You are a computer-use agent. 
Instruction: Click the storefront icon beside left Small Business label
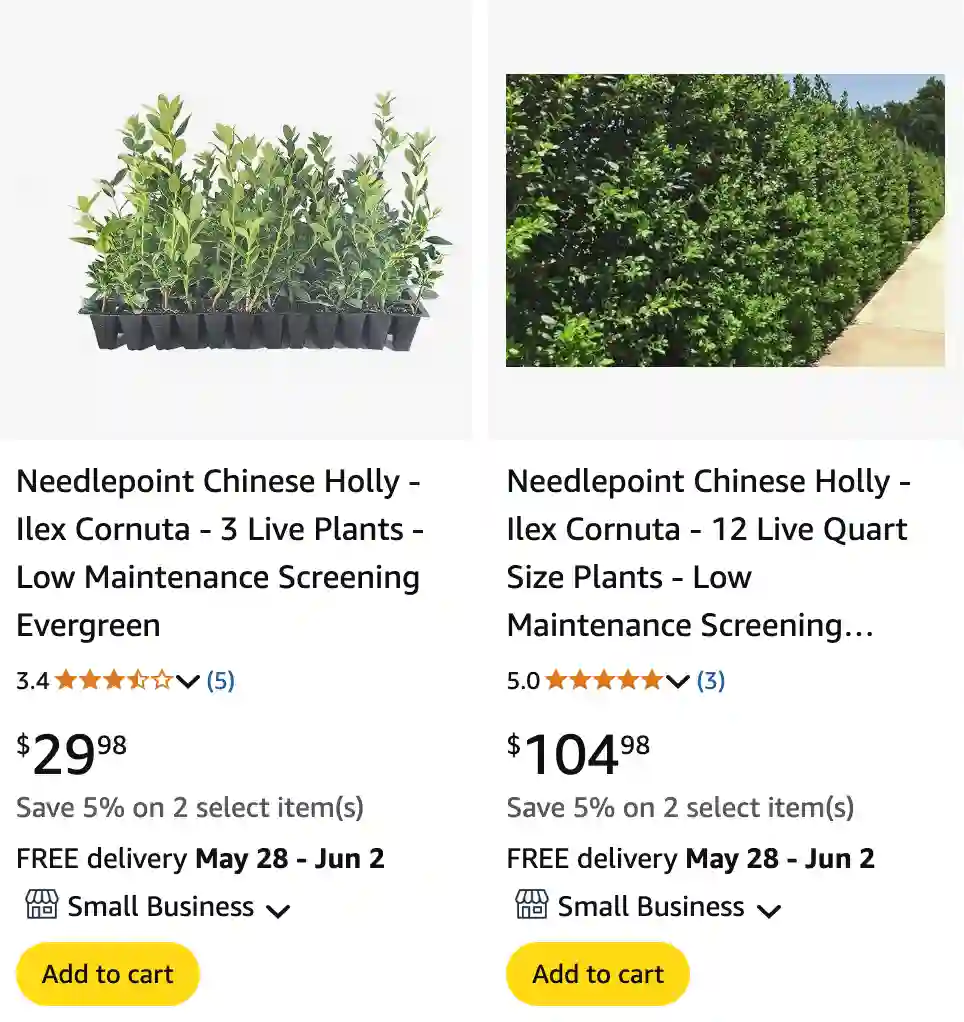38,907
